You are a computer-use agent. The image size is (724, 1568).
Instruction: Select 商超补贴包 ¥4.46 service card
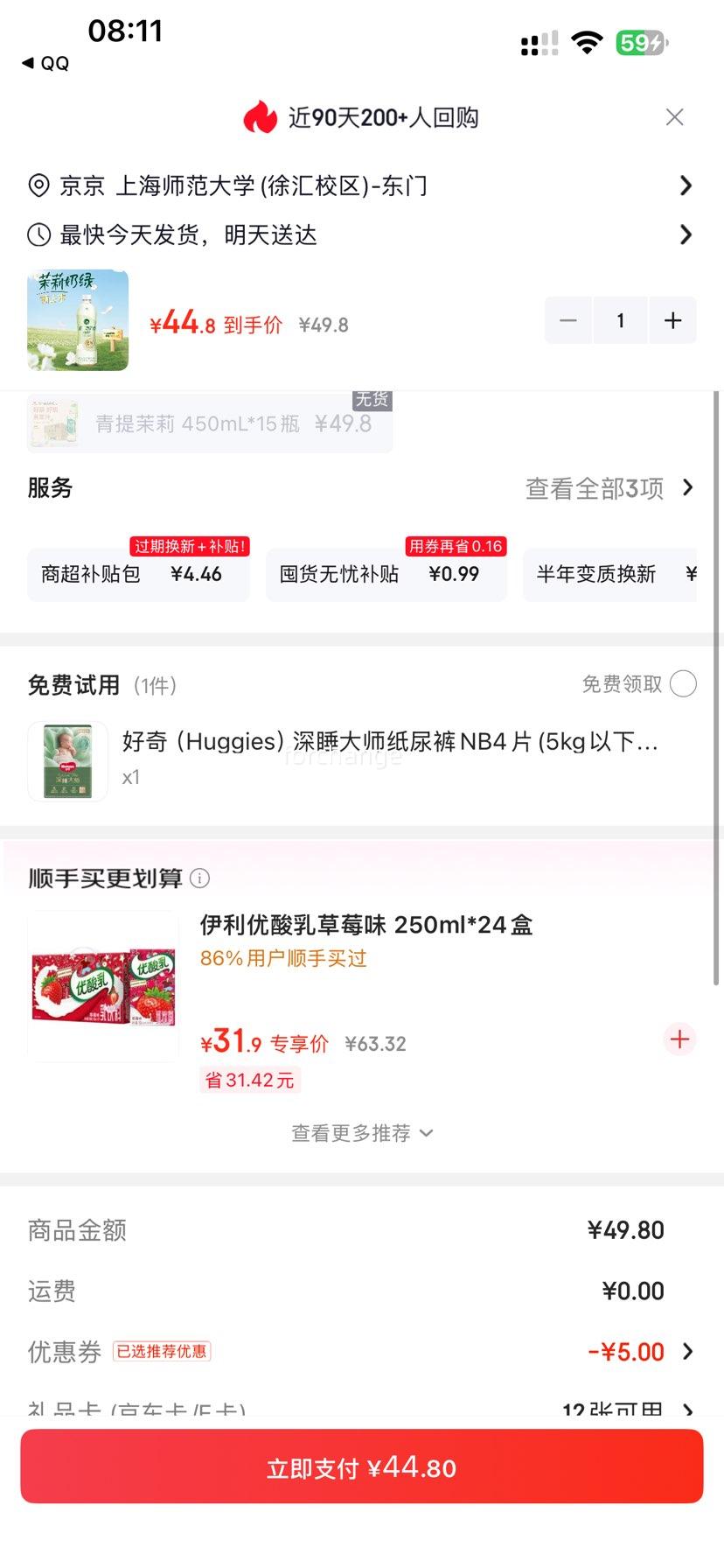137,573
